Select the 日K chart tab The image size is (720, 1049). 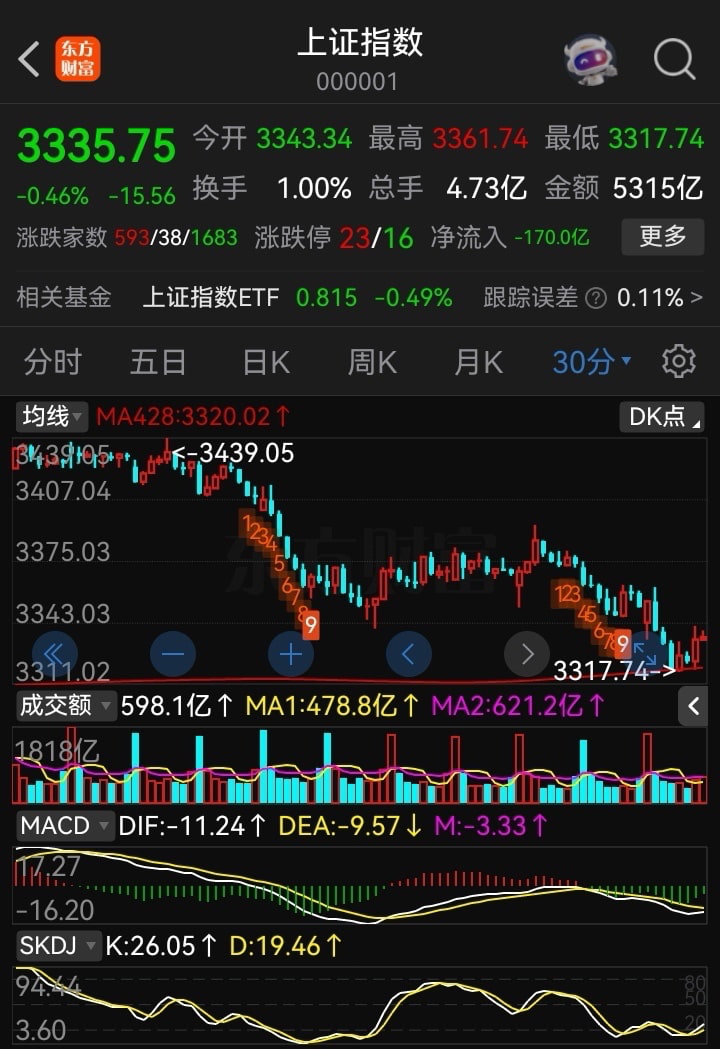266,362
